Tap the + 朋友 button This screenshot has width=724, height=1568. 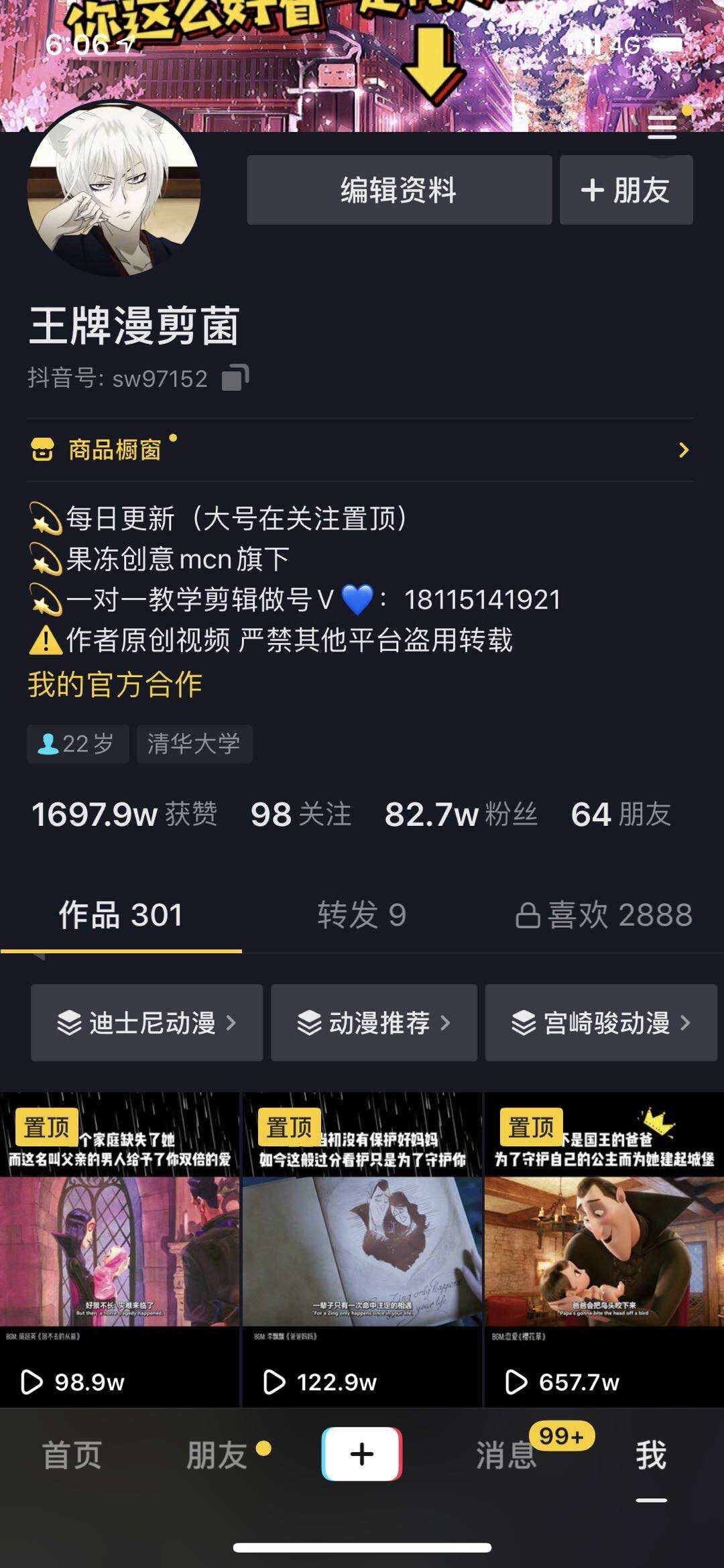point(626,190)
